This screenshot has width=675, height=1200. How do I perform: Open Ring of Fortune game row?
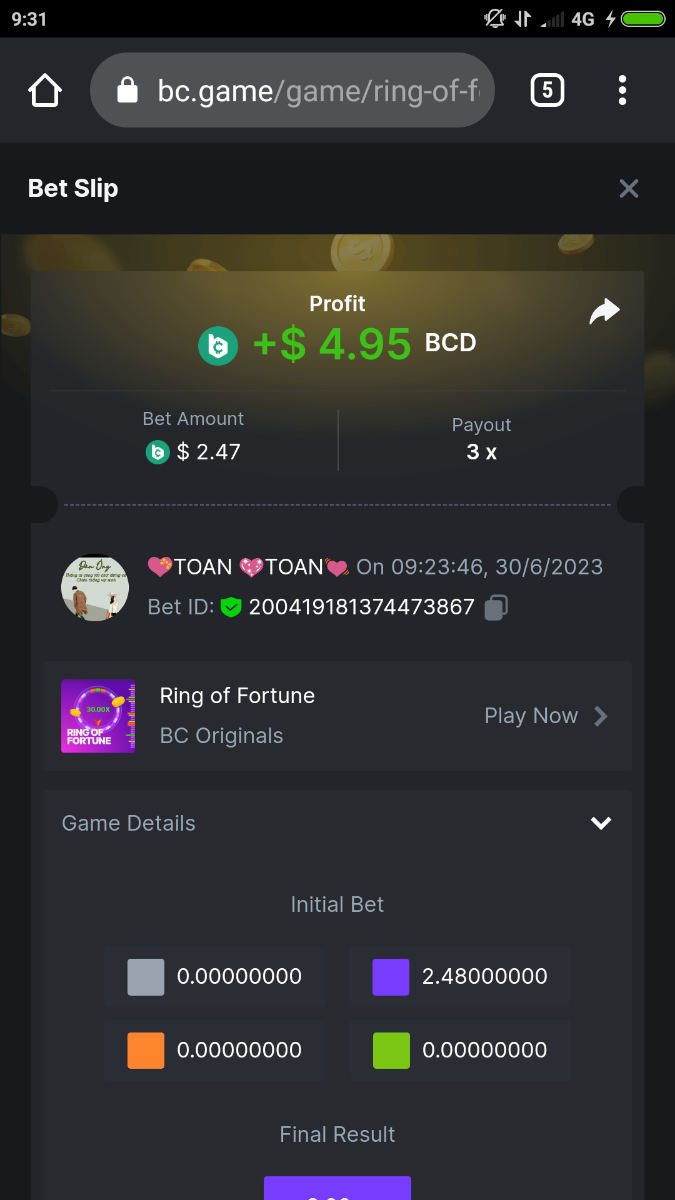click(337, 716)
